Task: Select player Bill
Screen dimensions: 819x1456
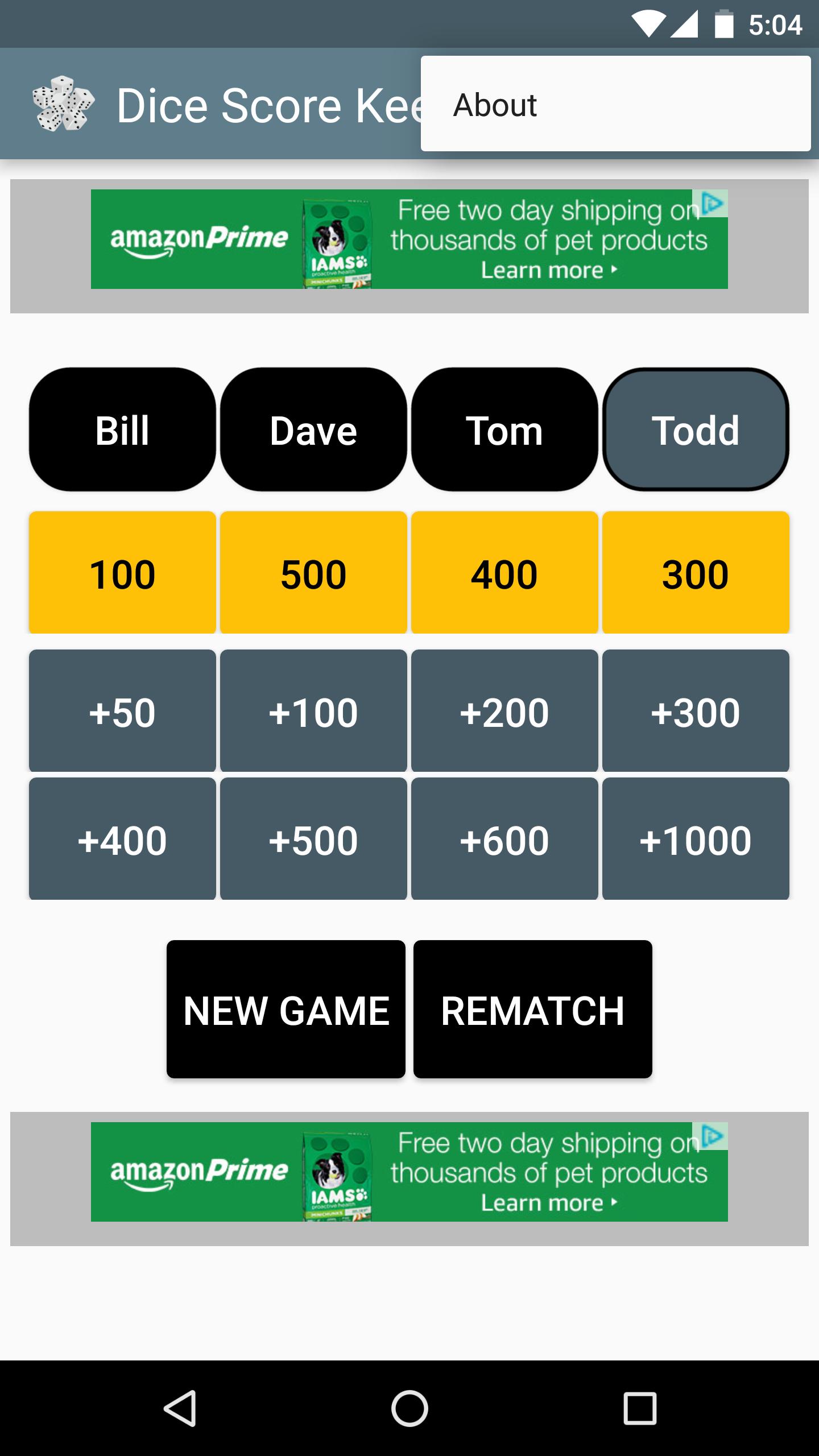Action: (122, 431)
